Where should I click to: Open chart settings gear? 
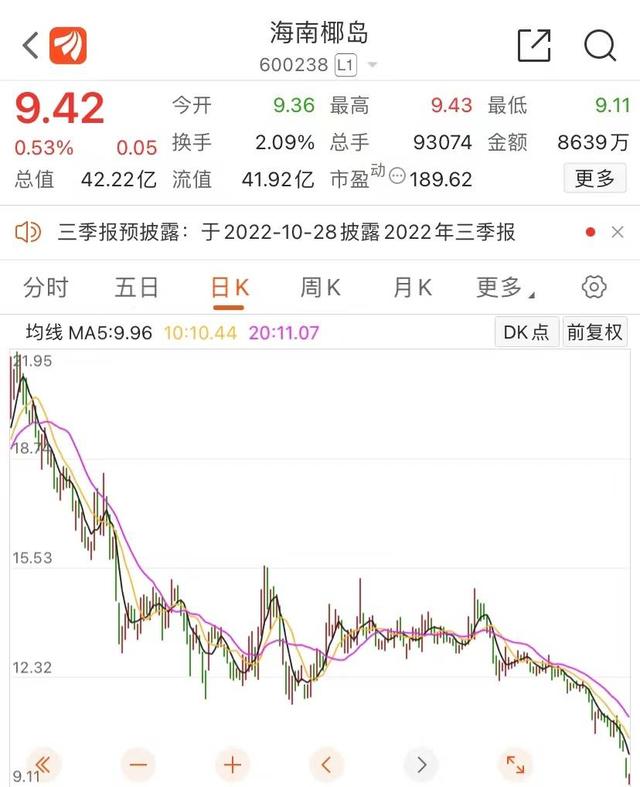point(594,288)
